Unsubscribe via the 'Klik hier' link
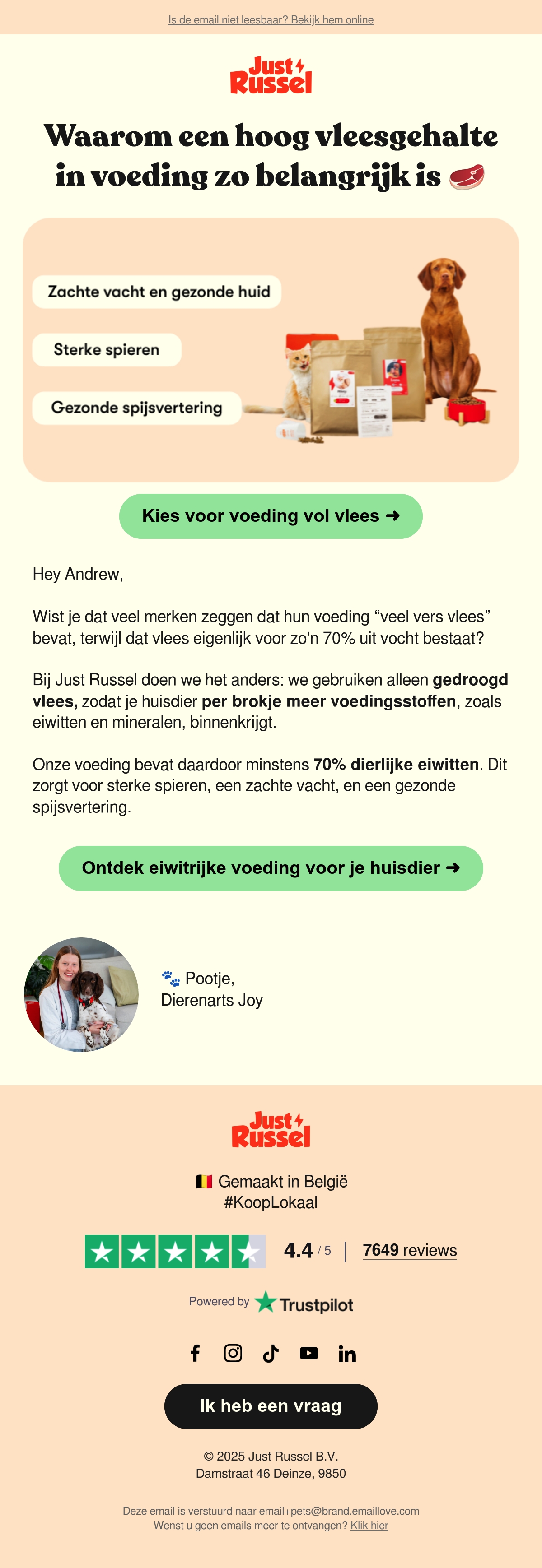Screen dimensions: 542x1568 (x=369, y=1526)
